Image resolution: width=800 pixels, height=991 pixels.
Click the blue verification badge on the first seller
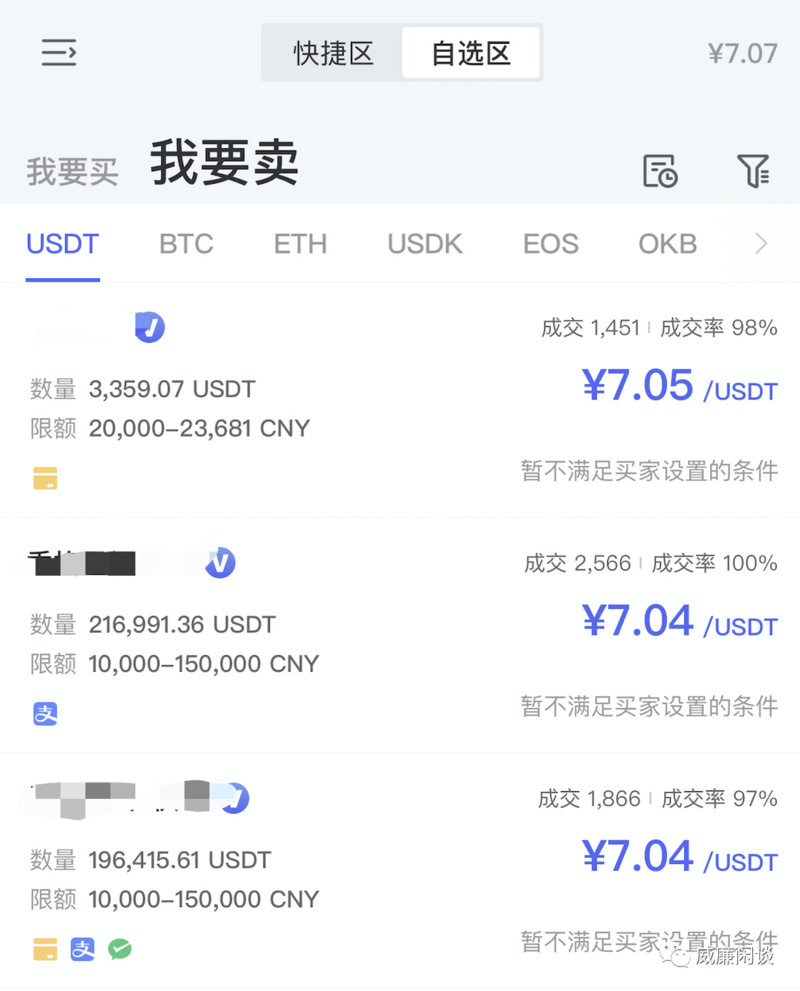(x=150, y=327)
